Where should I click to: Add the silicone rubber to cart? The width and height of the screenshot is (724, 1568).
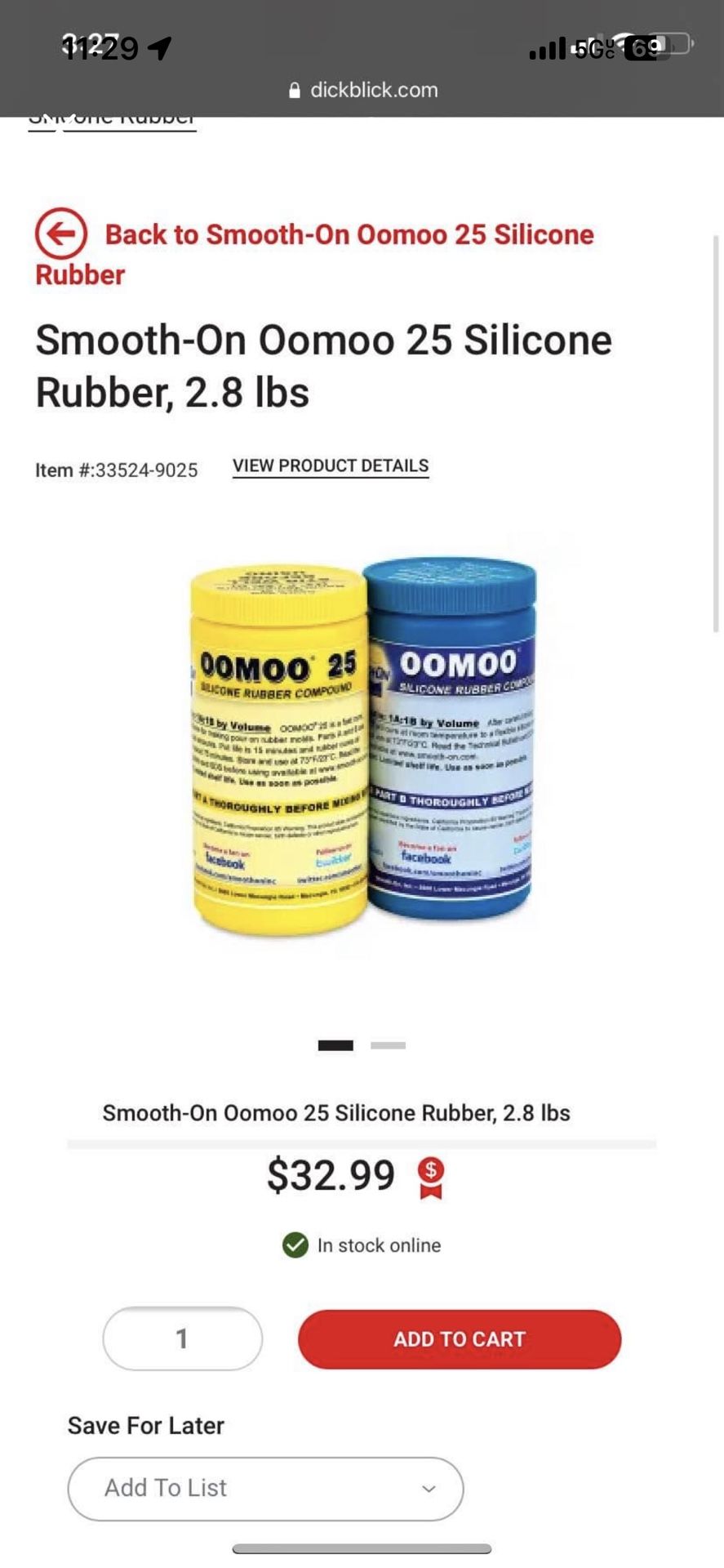460,1339
